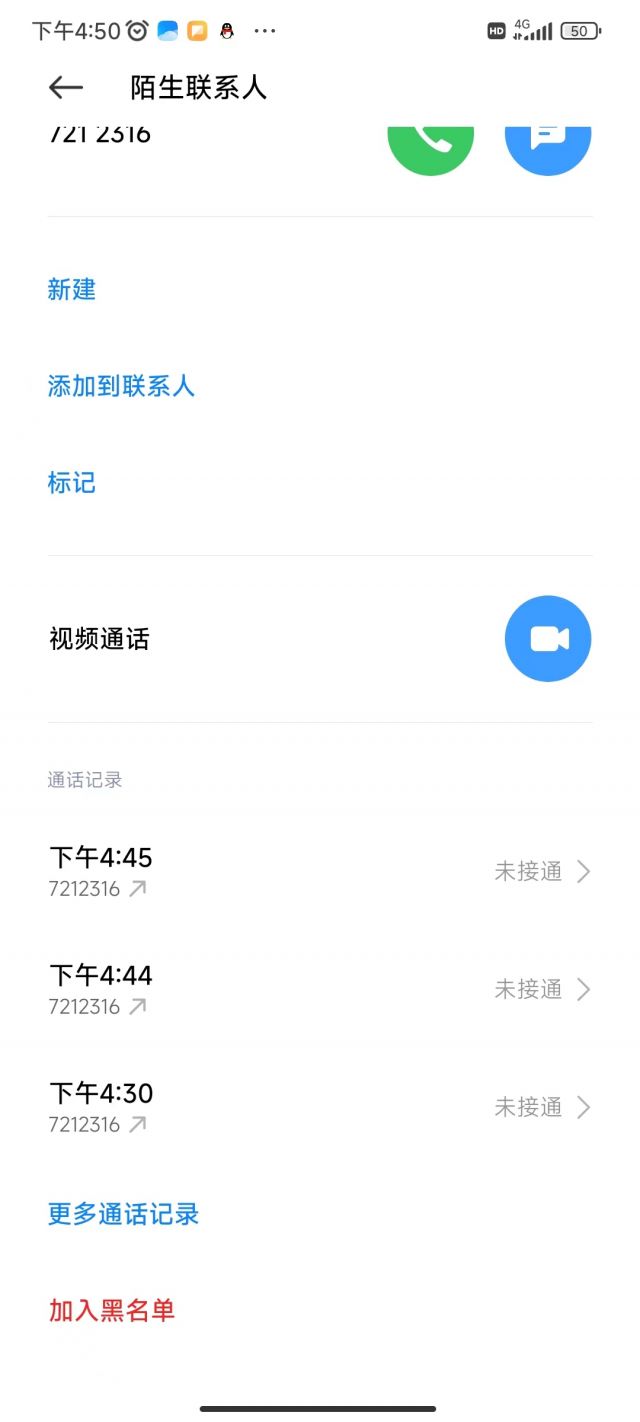This screenshot has height=1422, width=640.
Task: Open the 下午4:30 call entry
Action: [x=320, y=1107]
